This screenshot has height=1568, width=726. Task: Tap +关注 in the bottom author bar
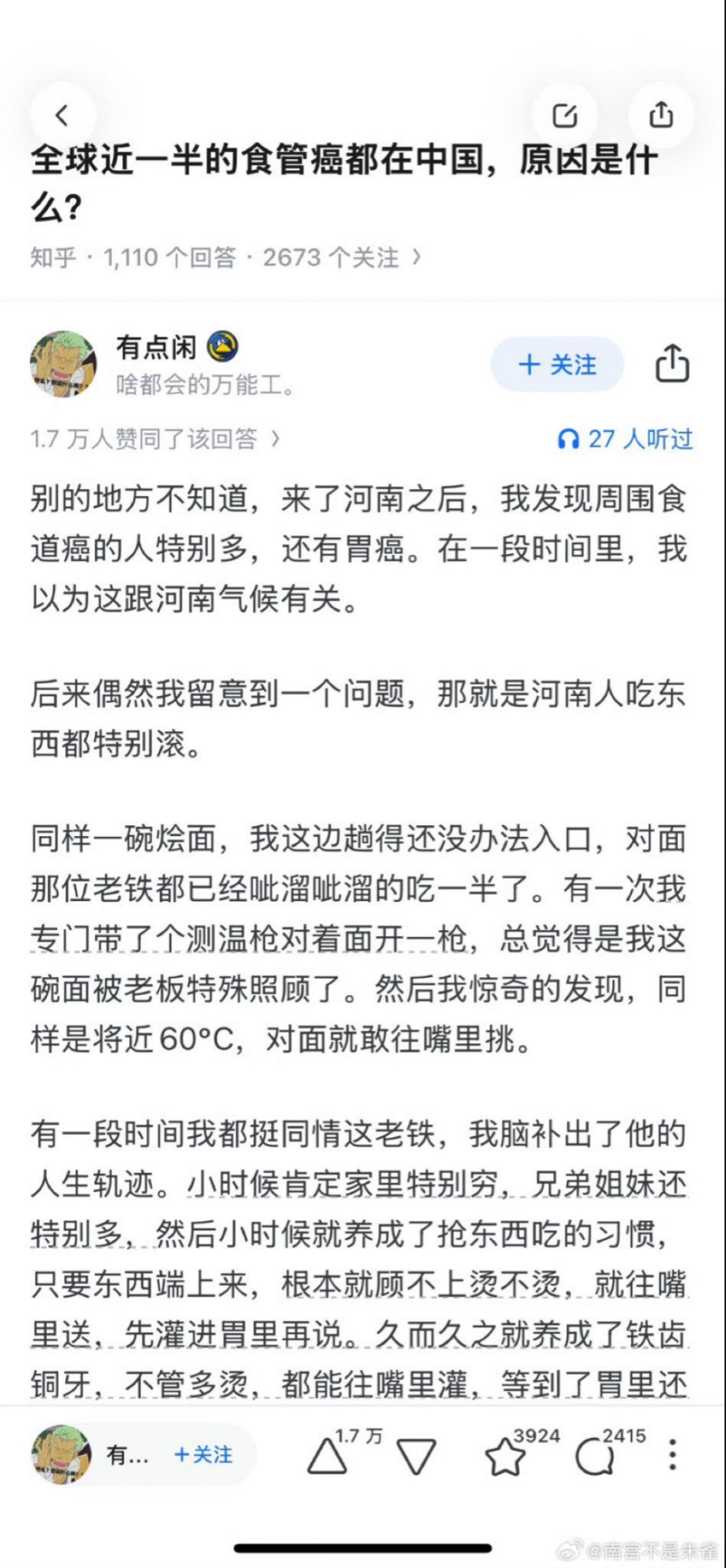pyautogui.click(x=203, y=1455)
